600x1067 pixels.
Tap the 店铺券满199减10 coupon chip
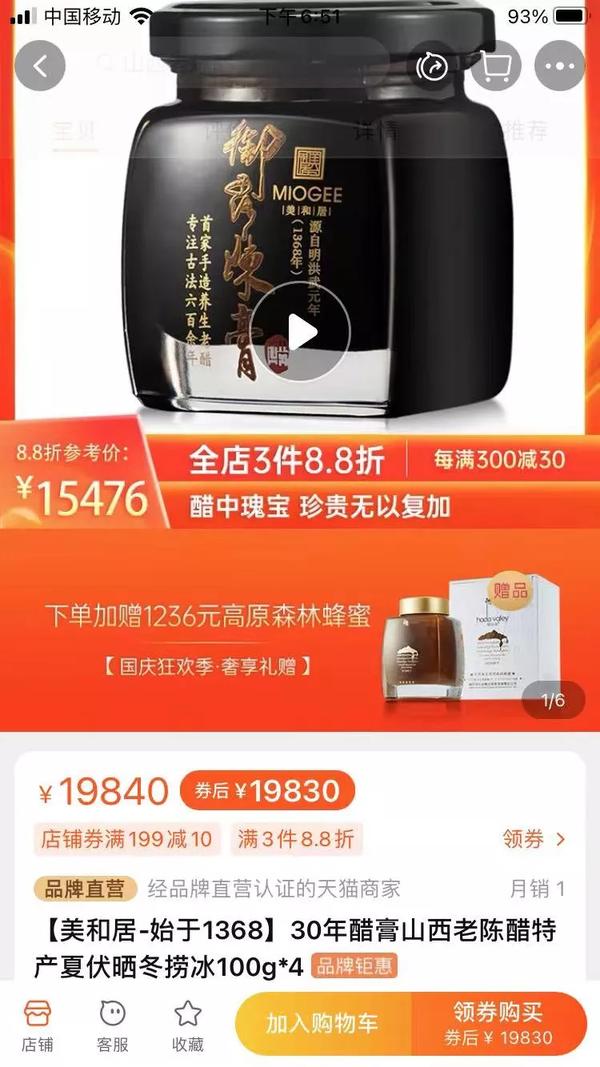tap(126, 839)
